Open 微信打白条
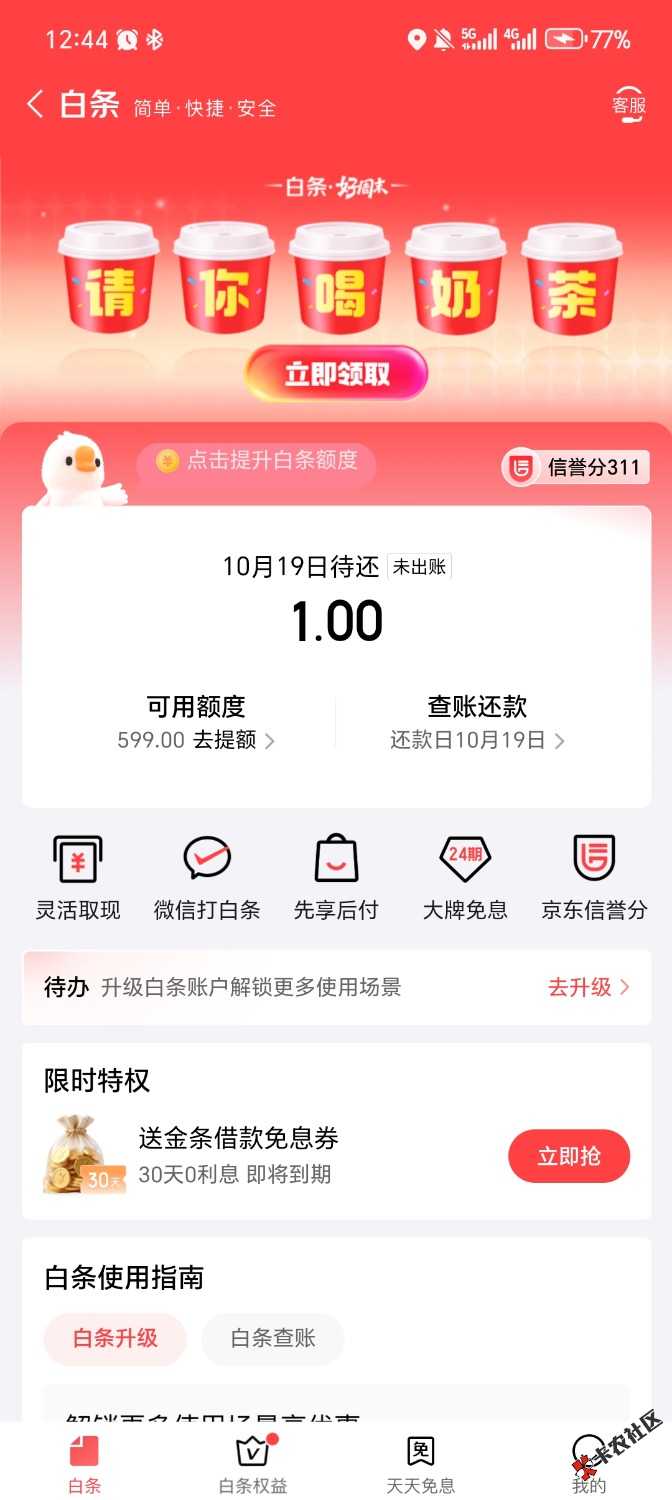The width and height of the screenshot is (672, 1500). [207, 878]
